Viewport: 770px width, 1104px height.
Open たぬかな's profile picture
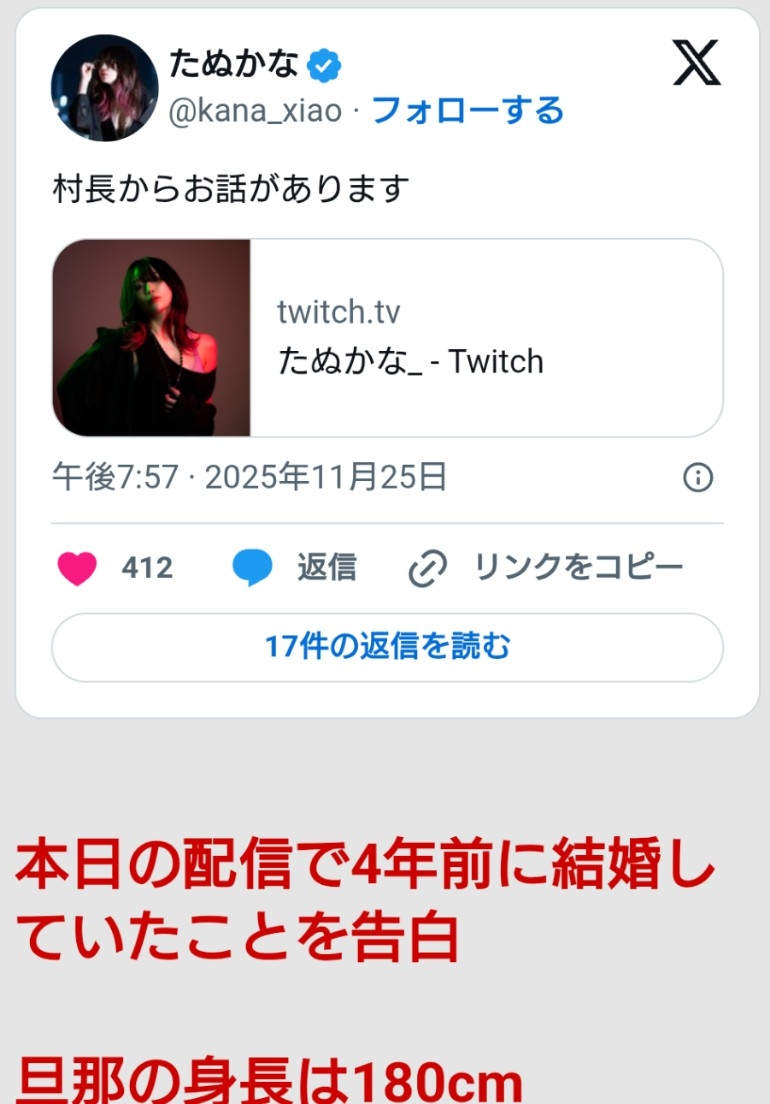(x=104, y=88)
